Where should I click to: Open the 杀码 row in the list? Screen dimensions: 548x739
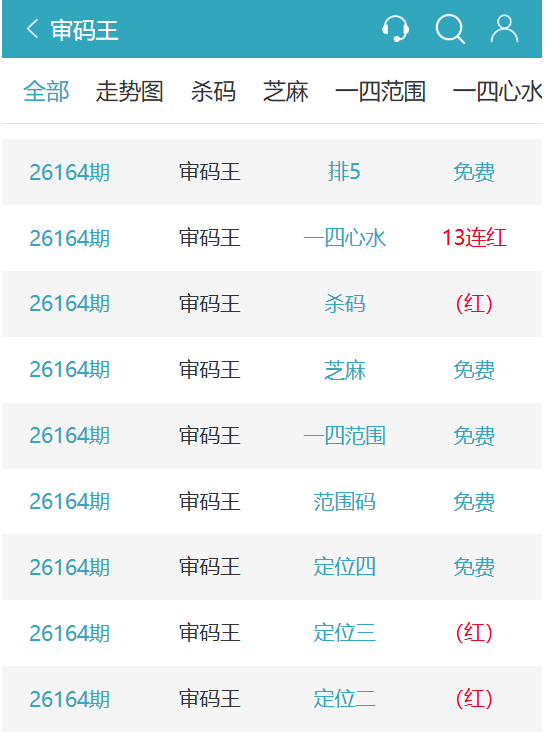(x=272, y=304)
